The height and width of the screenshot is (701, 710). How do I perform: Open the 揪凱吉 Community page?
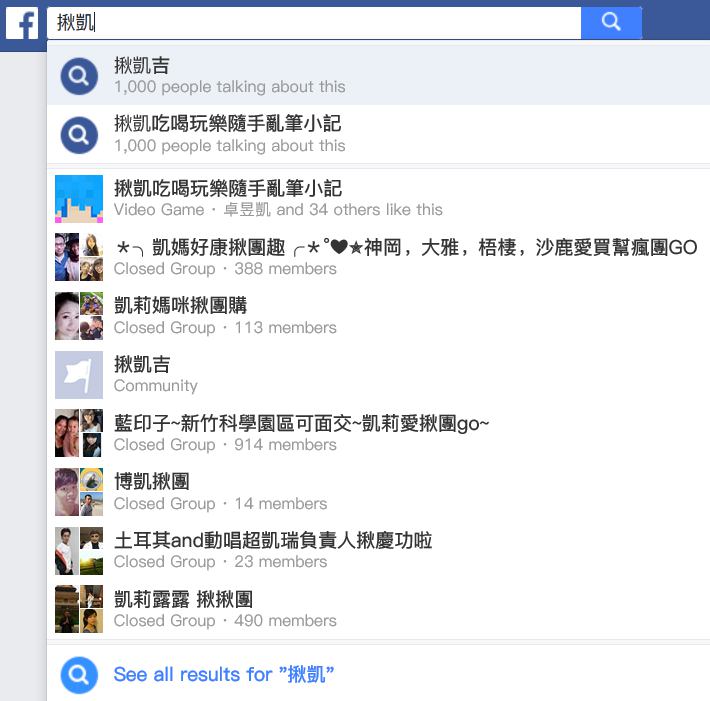click(379, 375)
